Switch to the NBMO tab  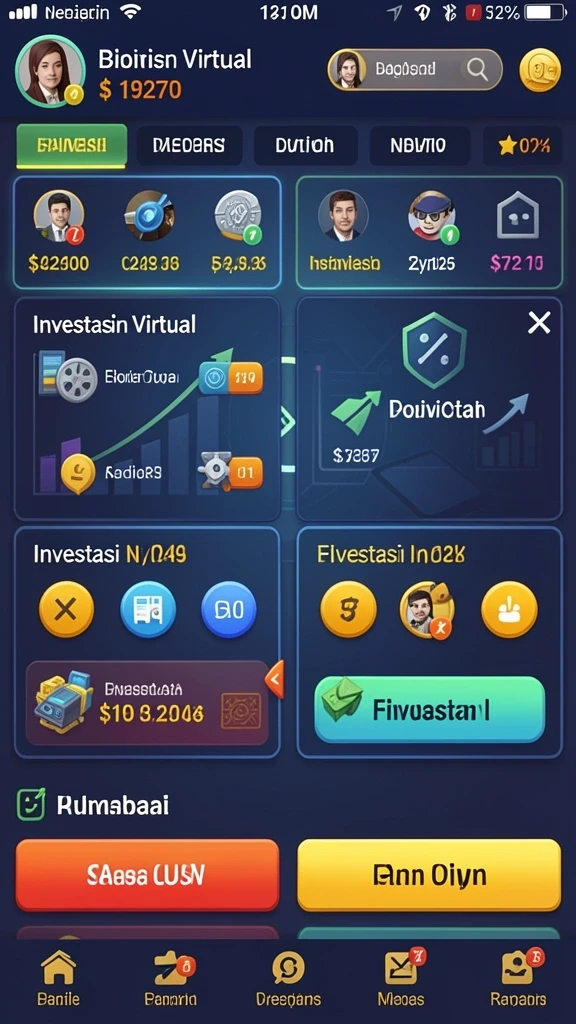(419, 145)
